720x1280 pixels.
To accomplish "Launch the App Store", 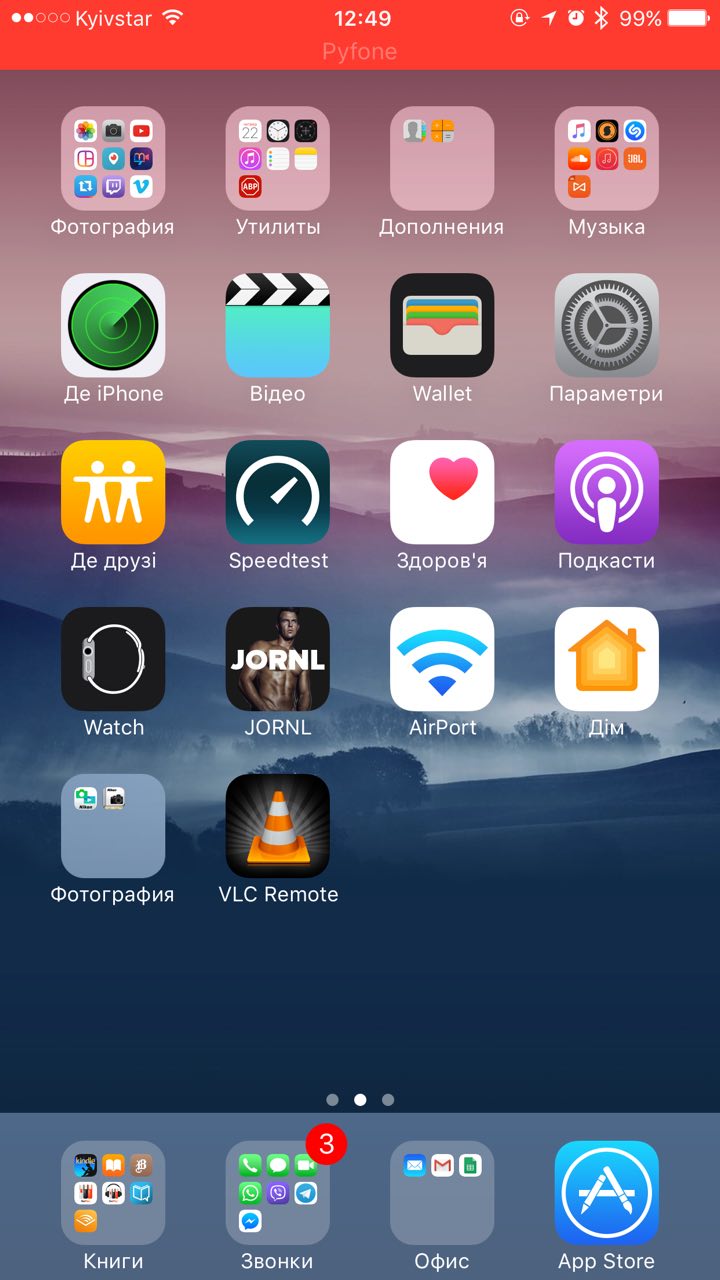I will tap(606, 1193).
